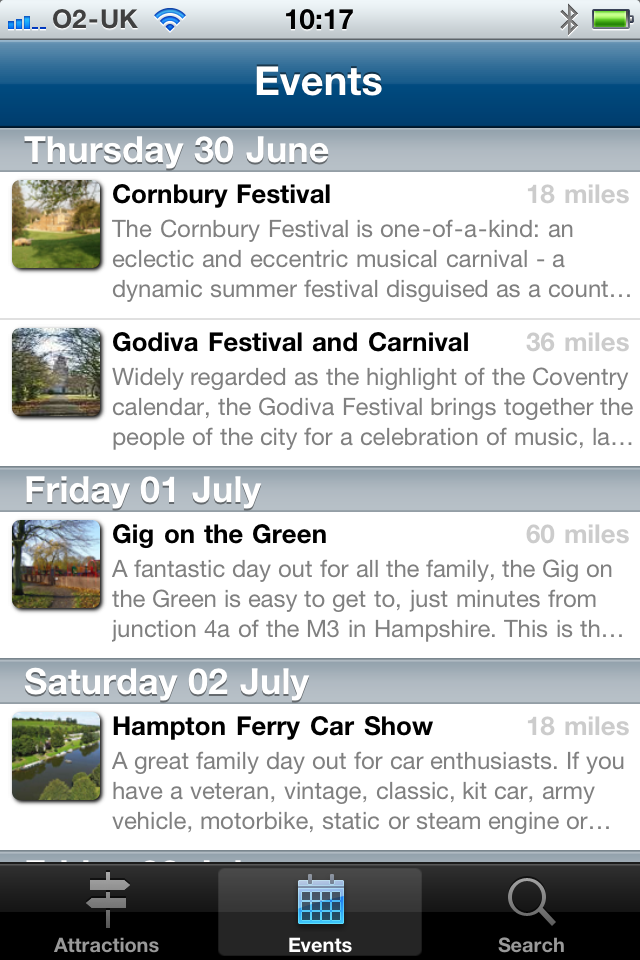The height and width of the screenshot is (960, 640).
Task: Select the Gig on the Green event
Action: click(320, 584)
